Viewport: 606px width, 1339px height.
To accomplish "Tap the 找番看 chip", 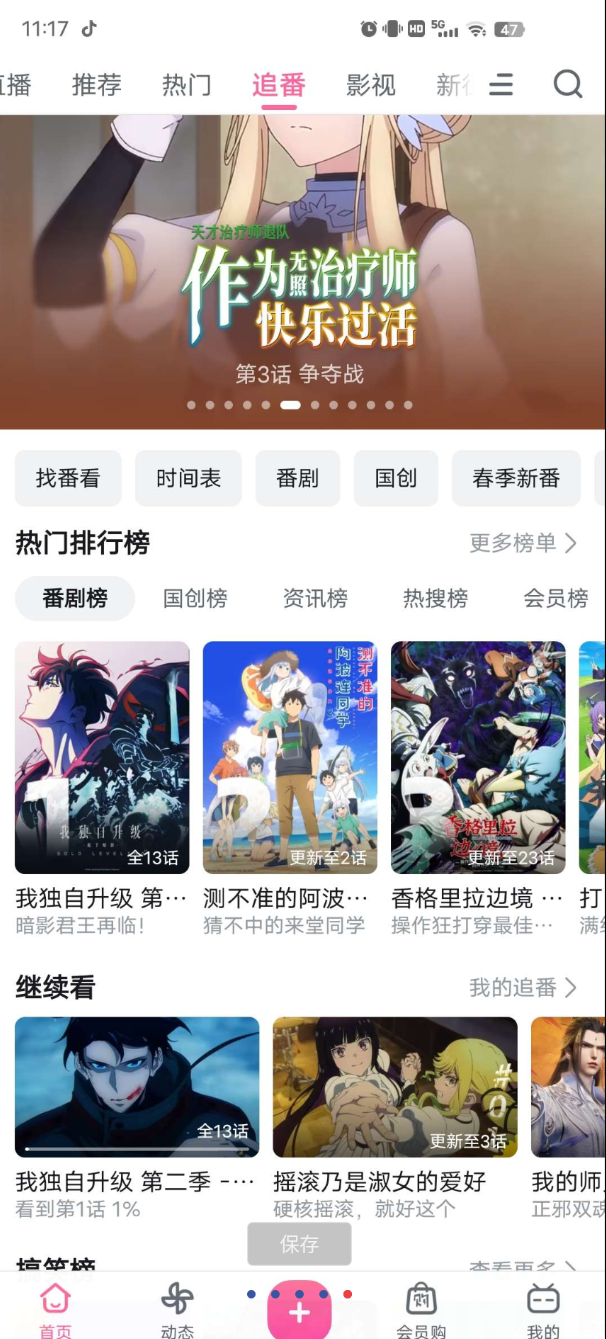I will tap(68, 478).
